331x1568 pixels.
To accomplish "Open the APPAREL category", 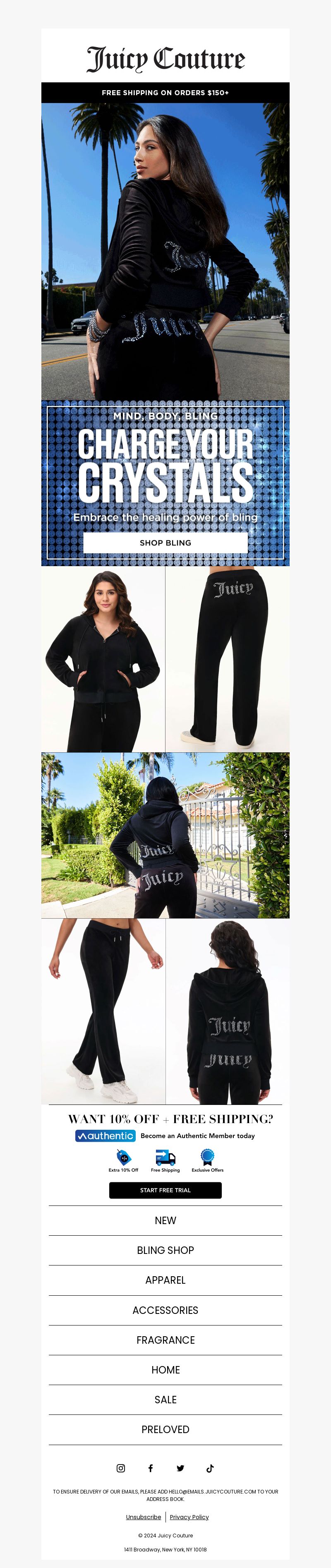I will coord(165,1280).
